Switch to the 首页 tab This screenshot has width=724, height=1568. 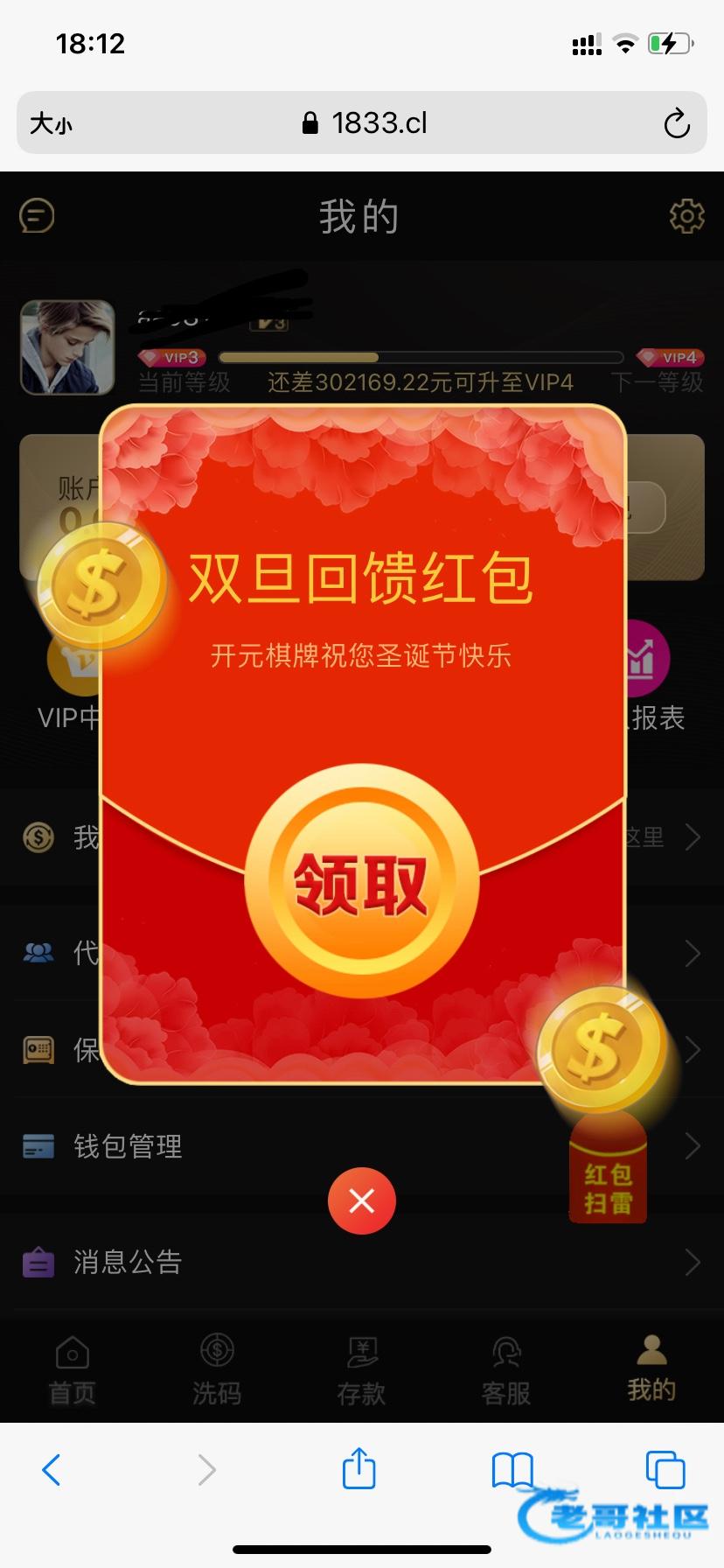[x=72, y=1371]
